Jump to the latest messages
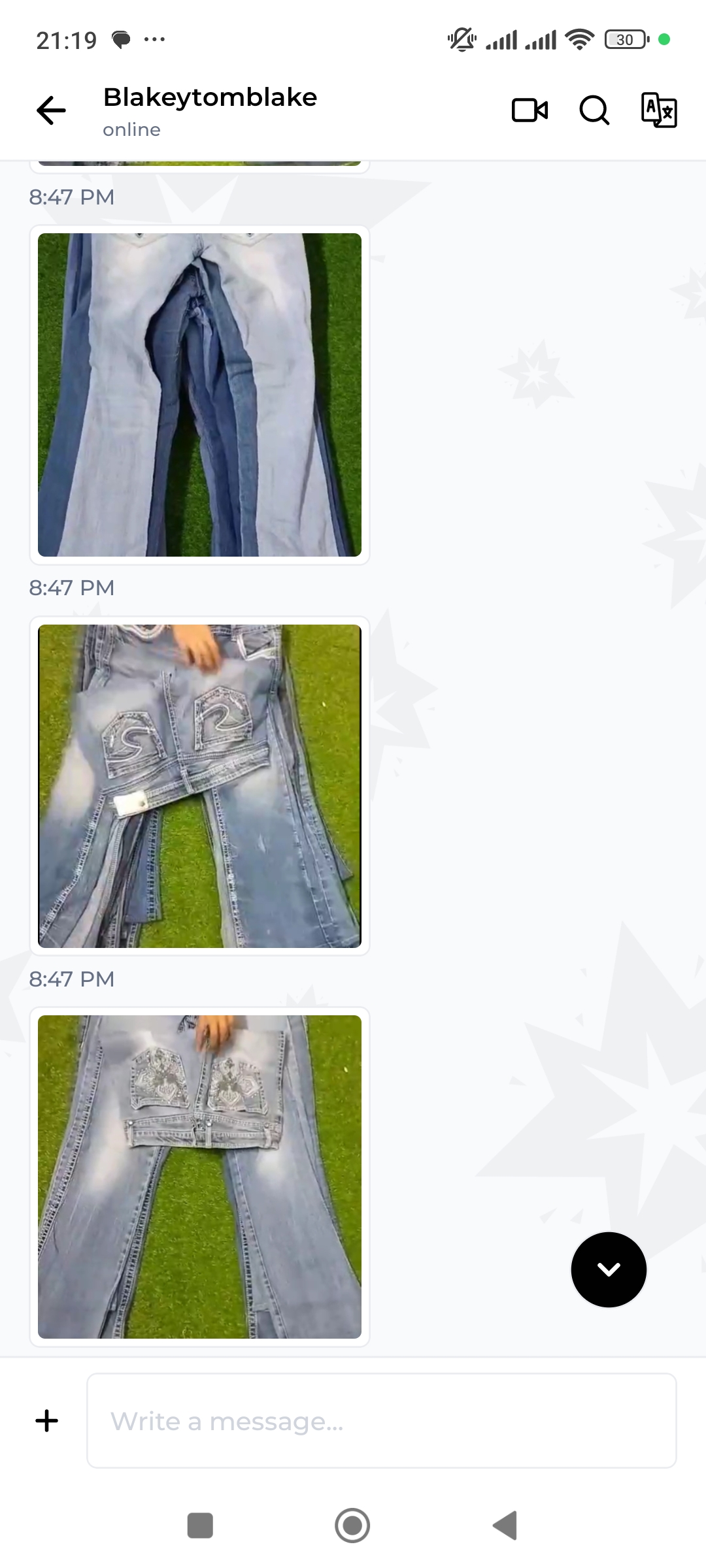The height and width of the screenshot is (1568, 706). coord(609,1269)
